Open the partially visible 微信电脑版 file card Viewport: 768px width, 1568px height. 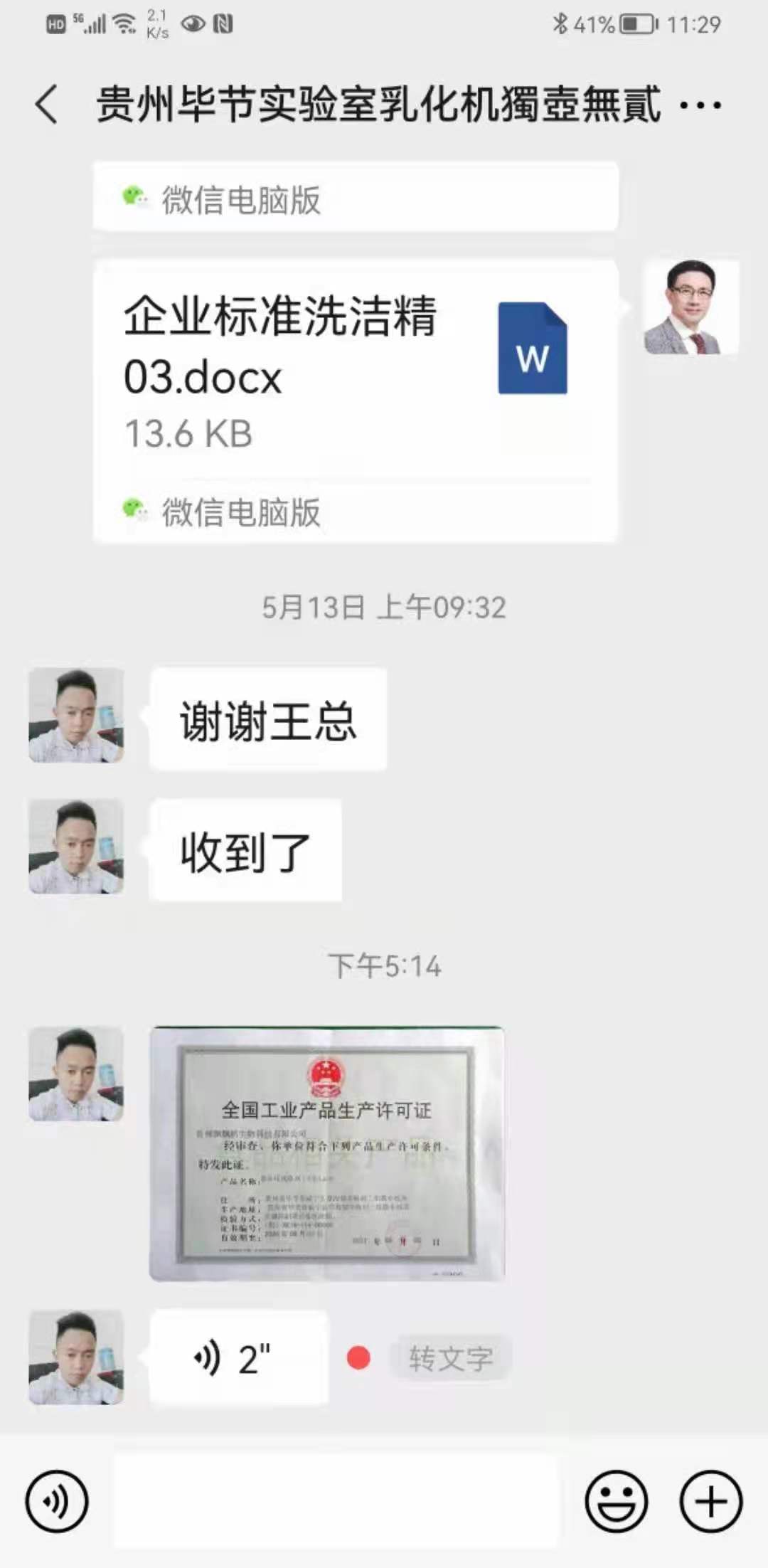click(356, 198)
